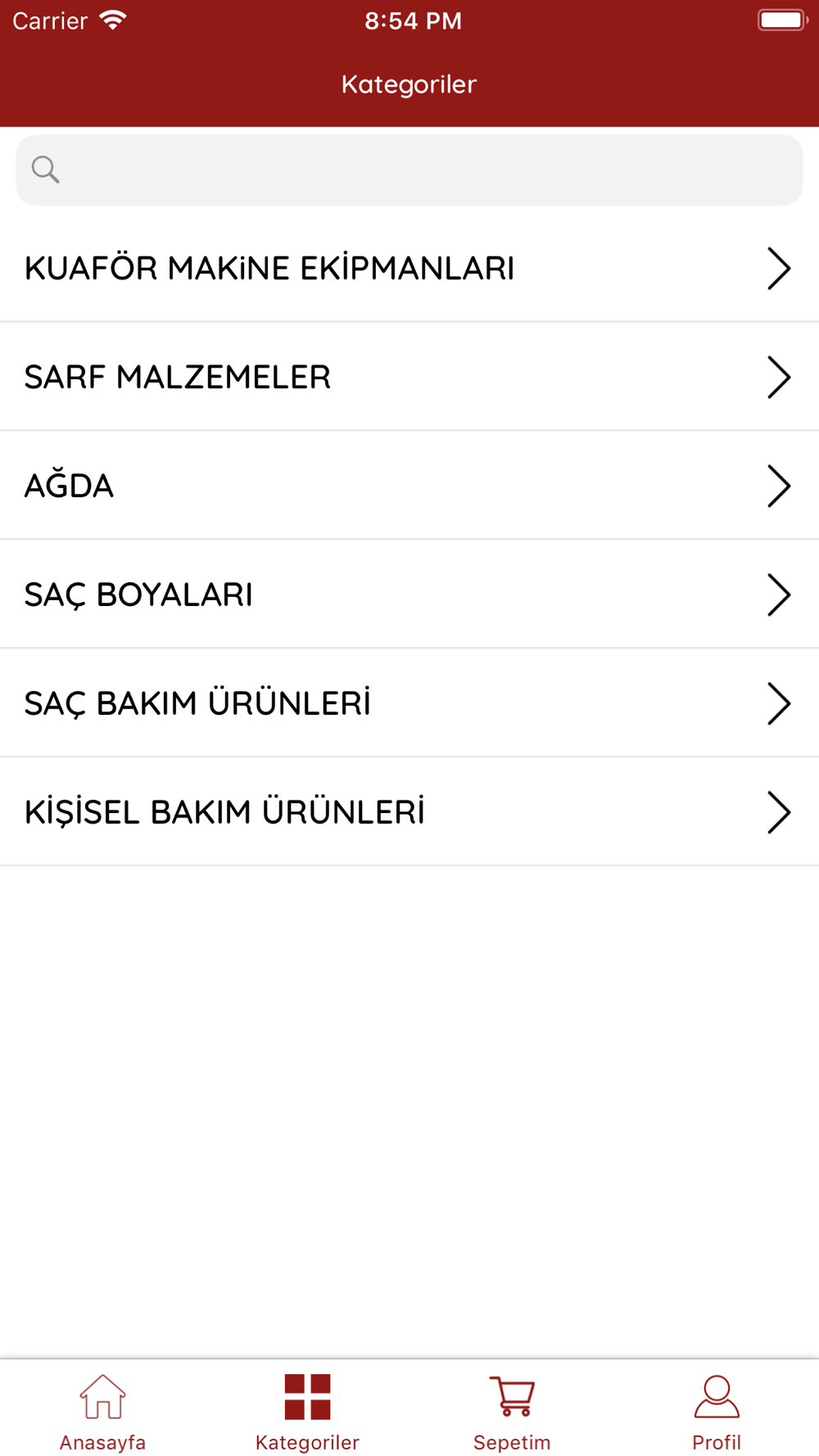
Task: Switch to the Anasayfa tab
Action: tap(102, 1412)
